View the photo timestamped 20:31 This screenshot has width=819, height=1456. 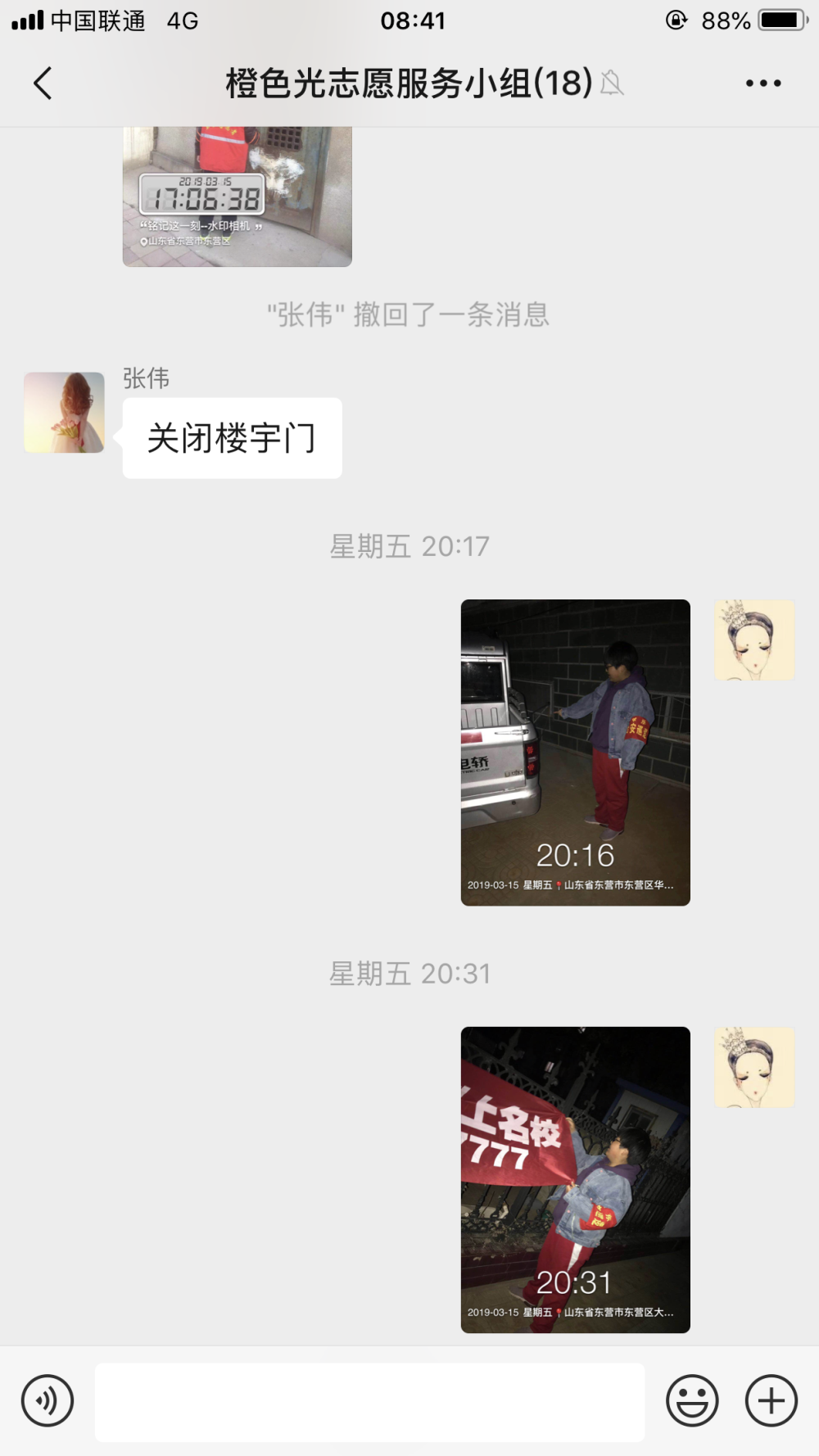575,1180
